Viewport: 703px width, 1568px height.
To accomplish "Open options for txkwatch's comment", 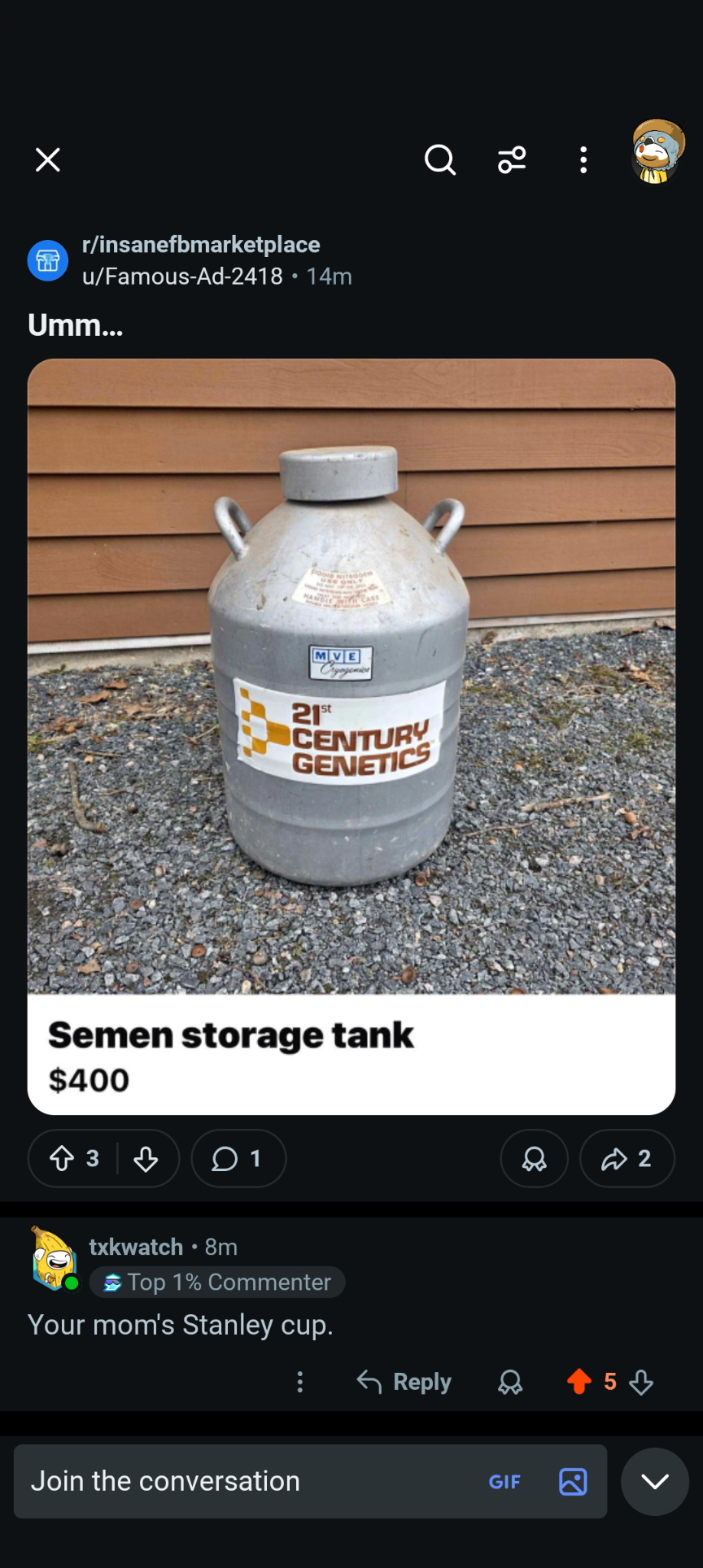I will pos(300,1382).
